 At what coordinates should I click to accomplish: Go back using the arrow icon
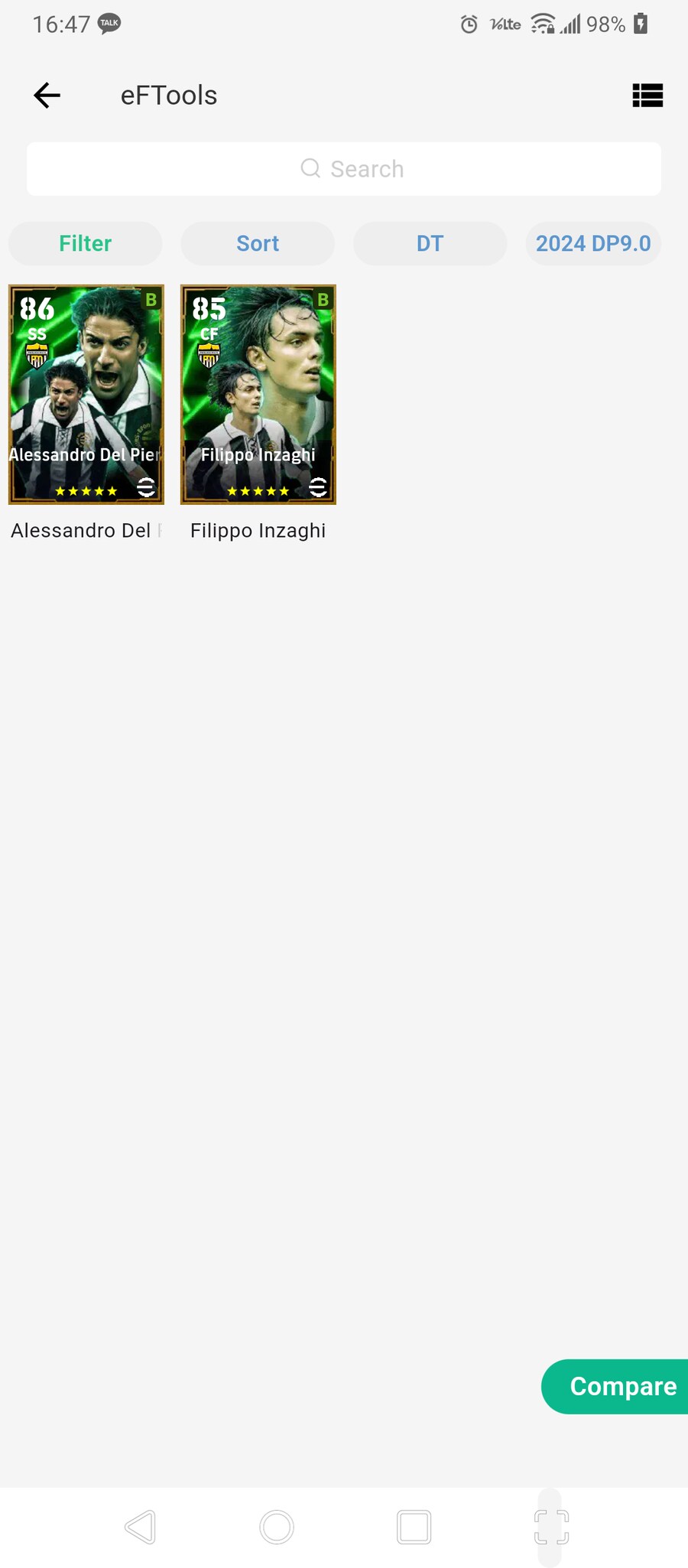click(47, 96)
